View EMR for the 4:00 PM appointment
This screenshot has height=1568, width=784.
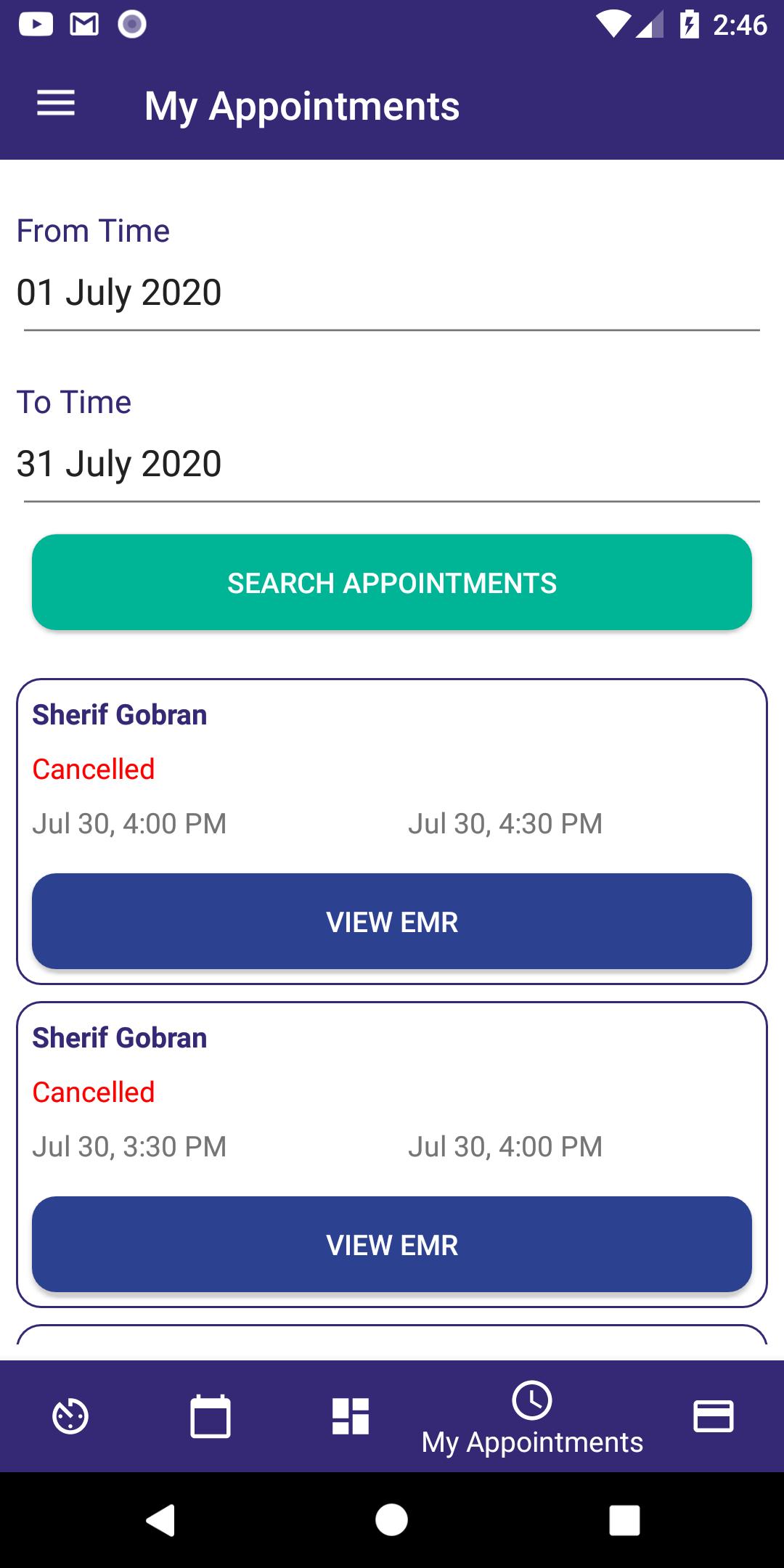[x=392, y=921]
